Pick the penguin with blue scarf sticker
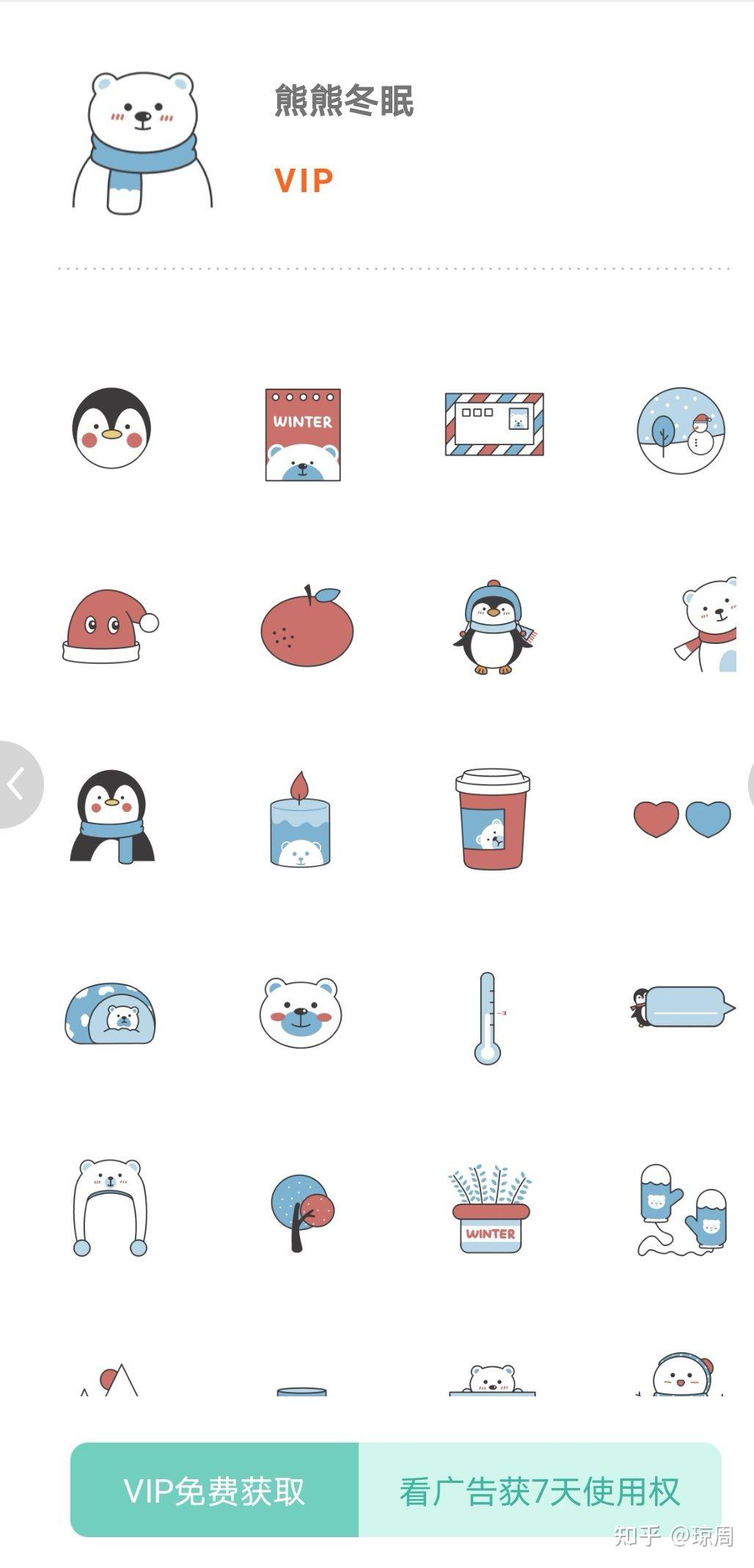This screenshot has height=1568, width=754. (112, 817)
